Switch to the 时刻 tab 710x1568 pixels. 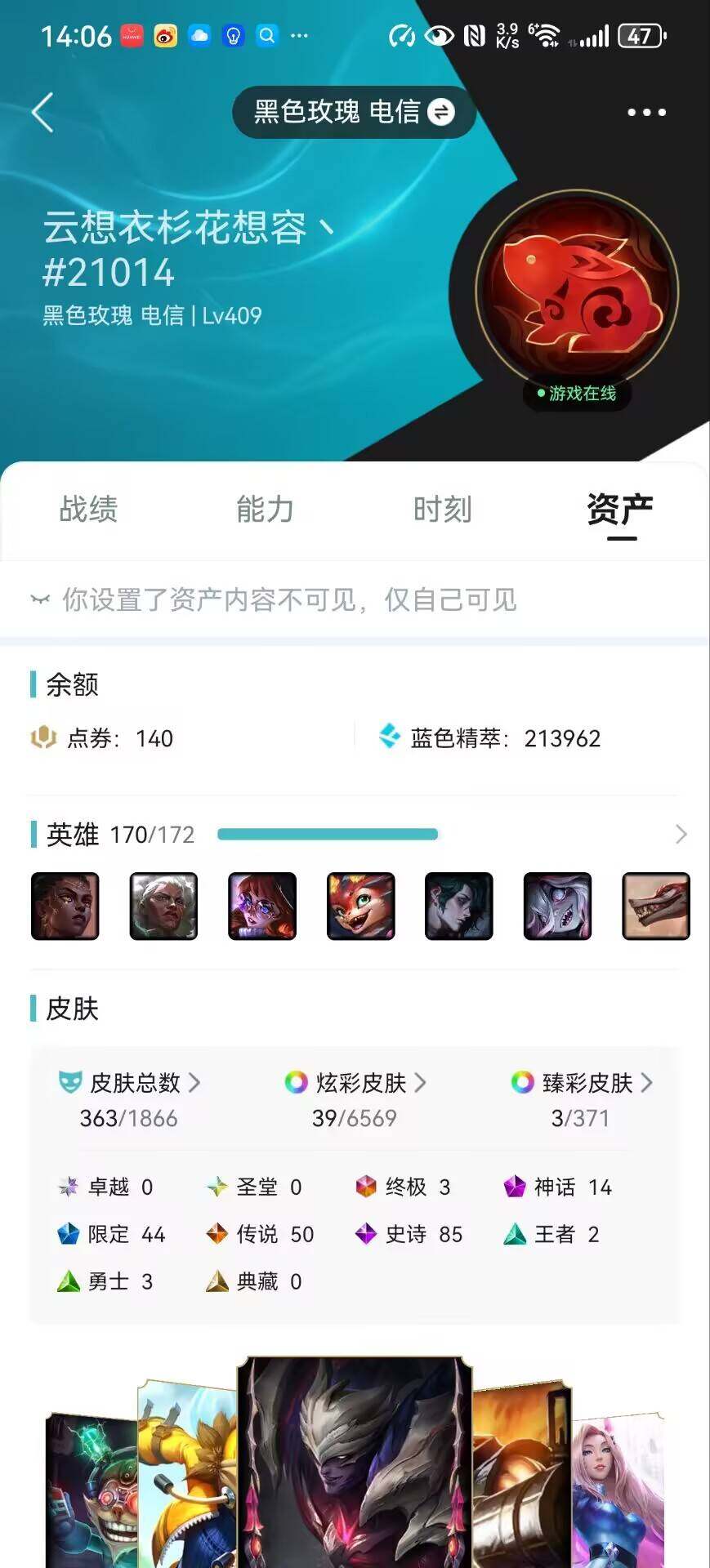pos(442,510)
